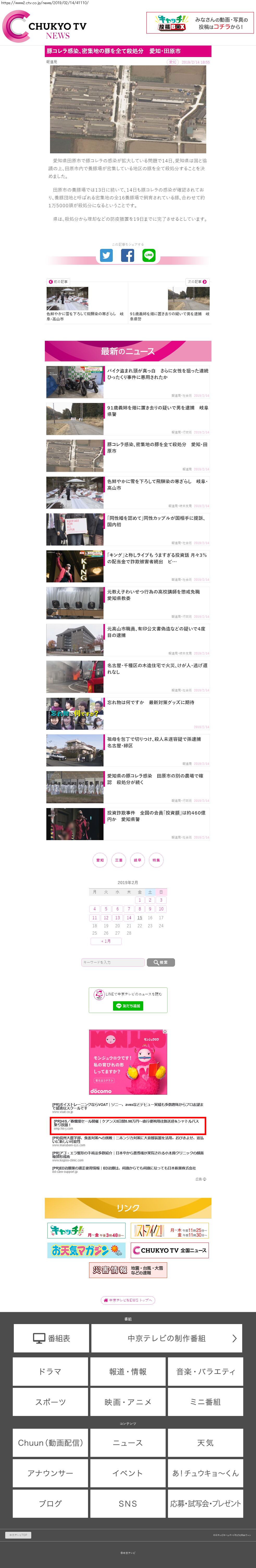256x1568 pixels.
Task: Expand 中京テレビの制作番組 list
Action: pyautogui.click(x=166, y=1338)
